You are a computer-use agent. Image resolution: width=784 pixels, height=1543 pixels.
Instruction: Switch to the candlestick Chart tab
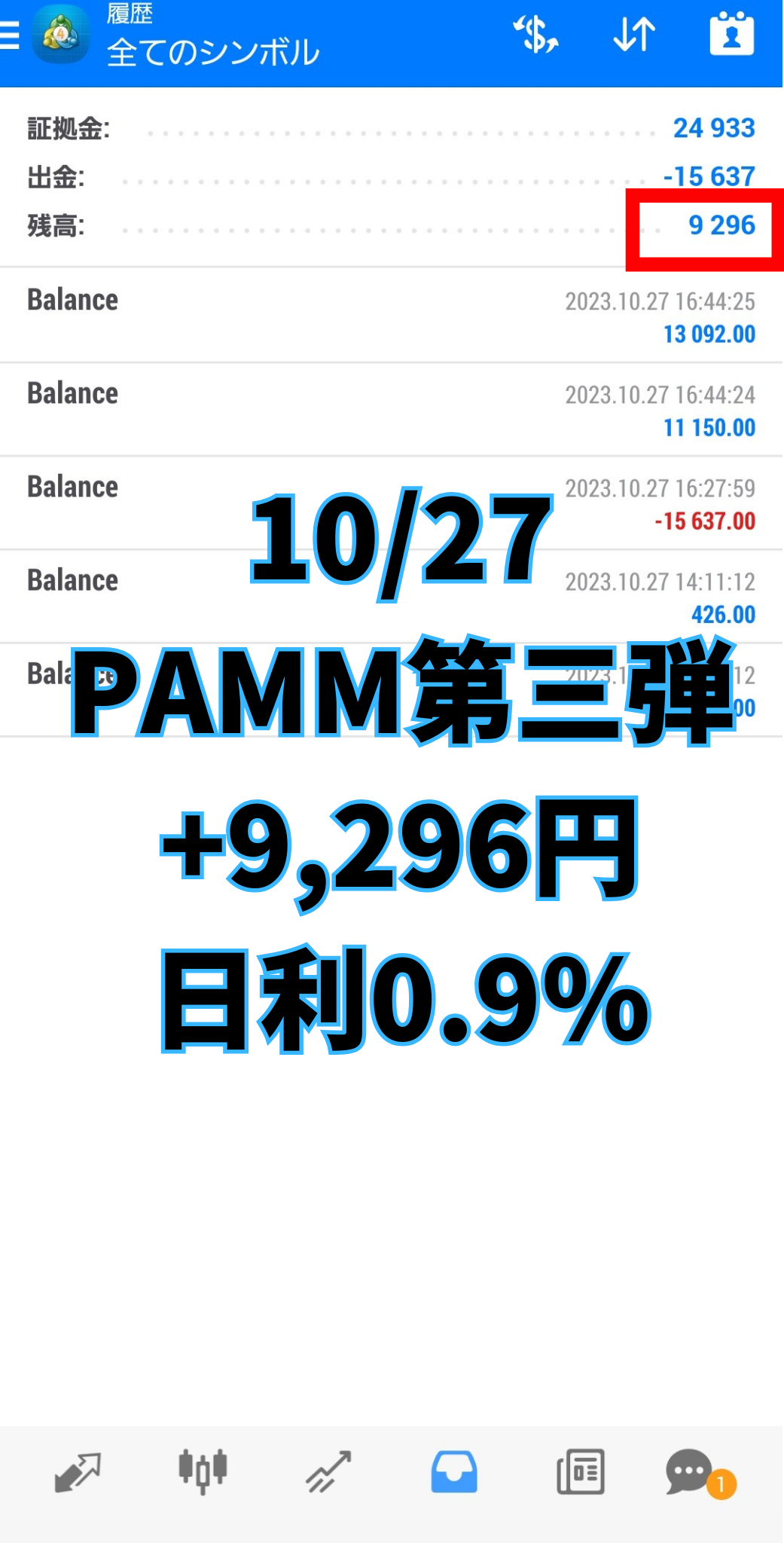203,1471
